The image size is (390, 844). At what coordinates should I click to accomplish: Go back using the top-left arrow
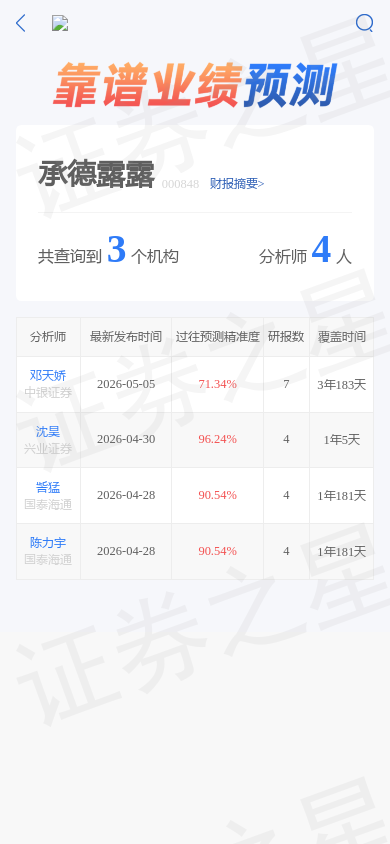pos(20,23)
